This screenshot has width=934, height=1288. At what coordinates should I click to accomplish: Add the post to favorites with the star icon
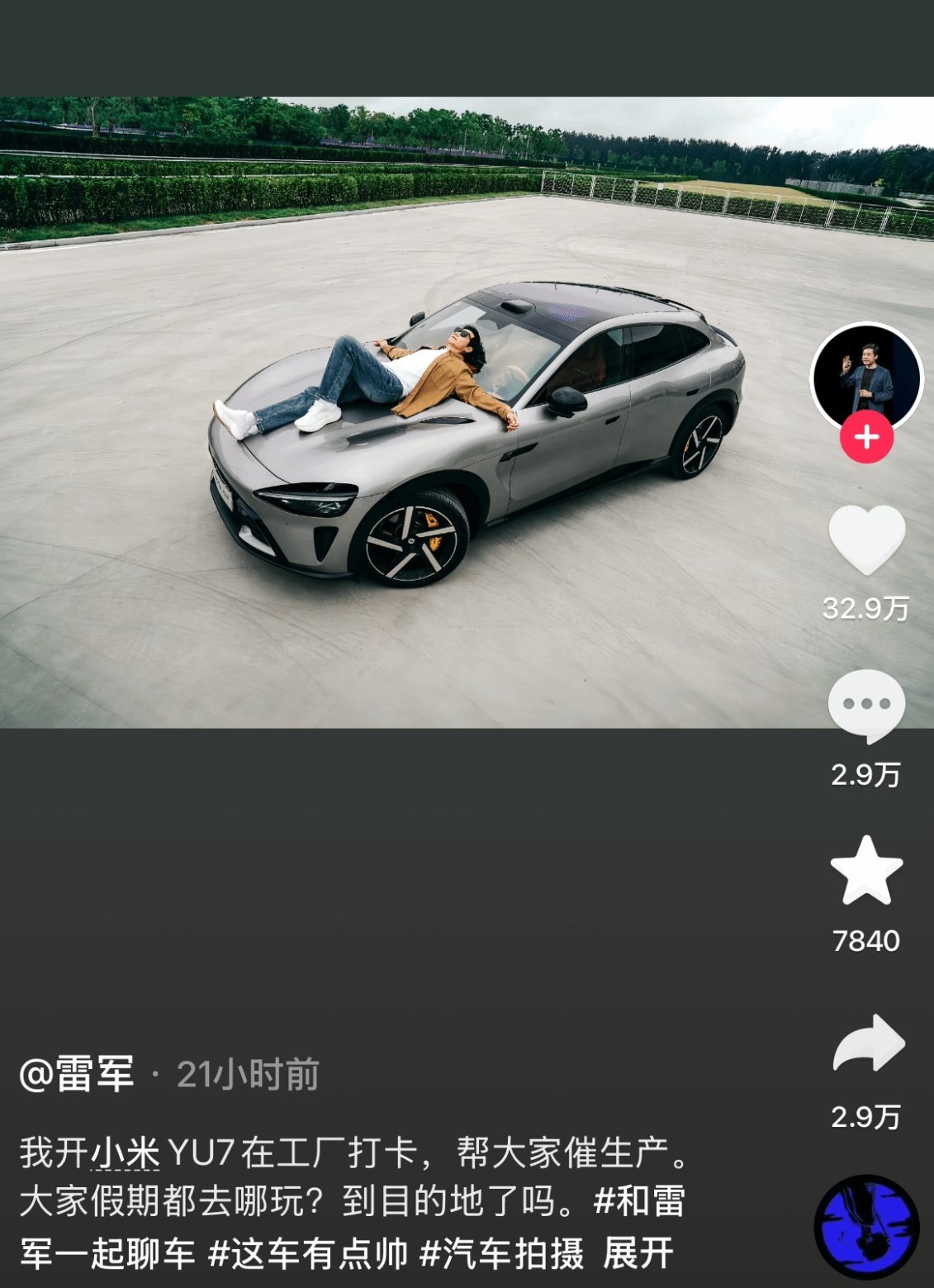click(x=866, y=872)
